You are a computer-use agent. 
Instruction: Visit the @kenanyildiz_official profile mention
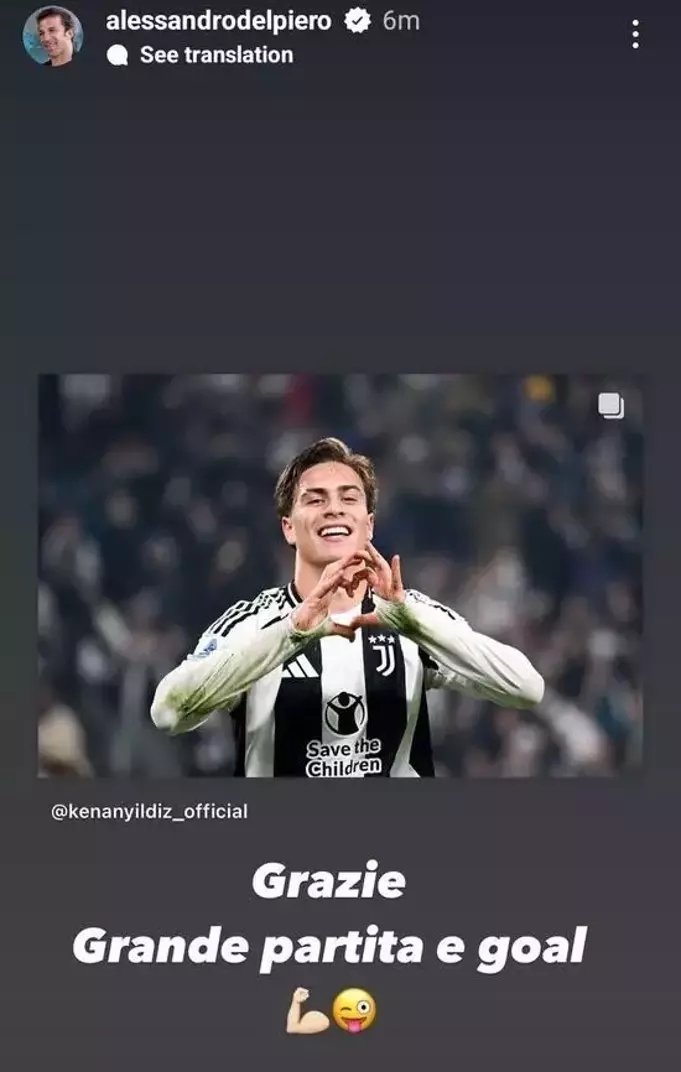(149, 811)
